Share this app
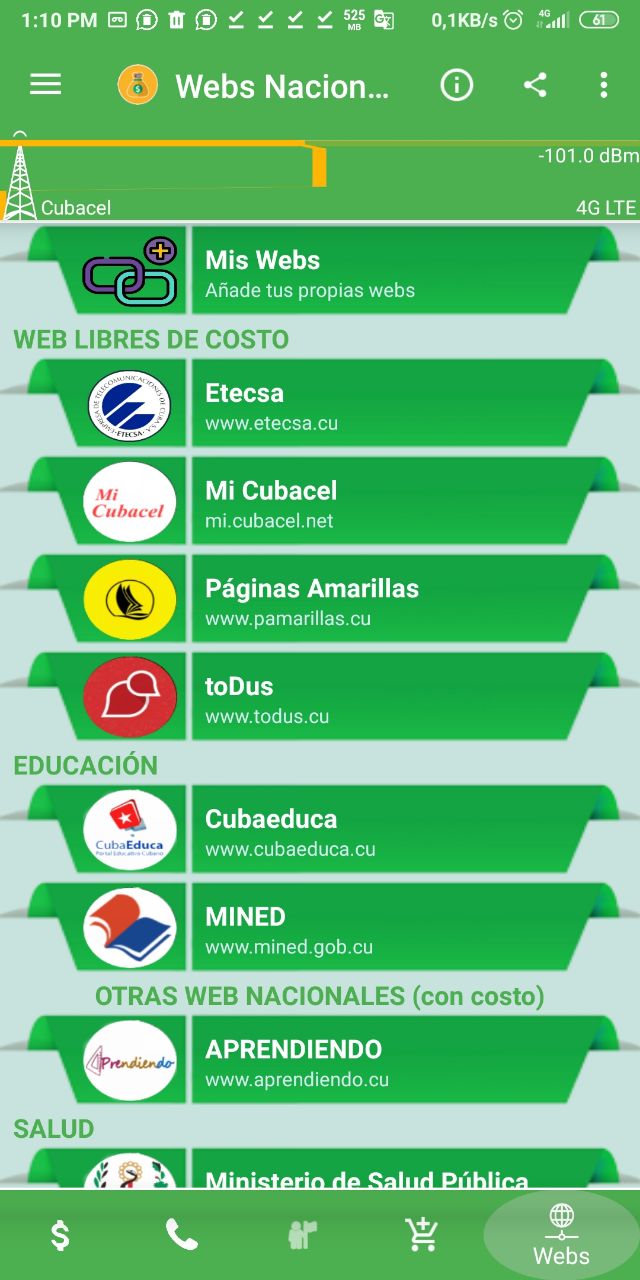640x1280 pixels. click(535, 86)
